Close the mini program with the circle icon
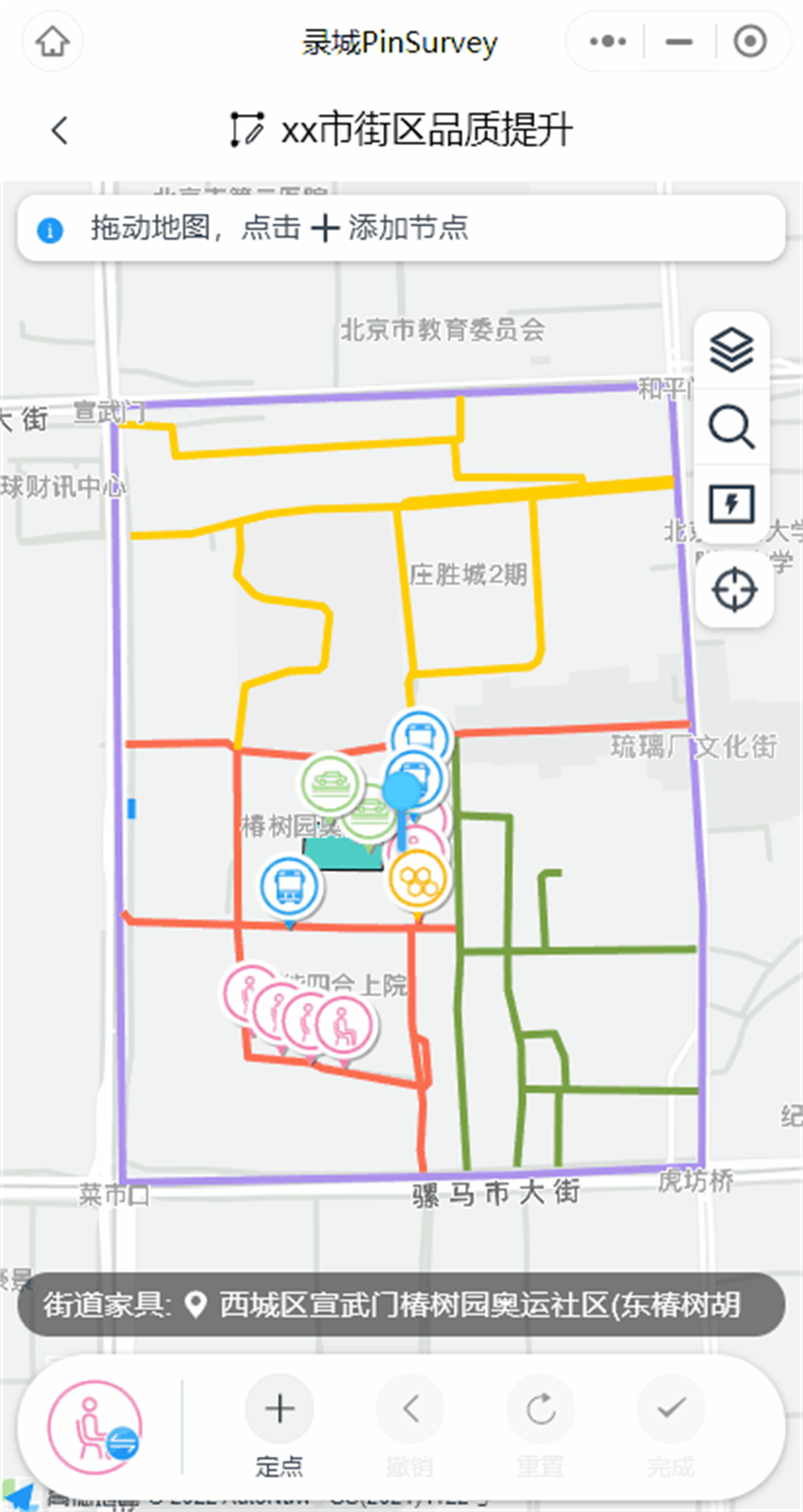This screenshot has width=803, height=1512. (750, 42)
